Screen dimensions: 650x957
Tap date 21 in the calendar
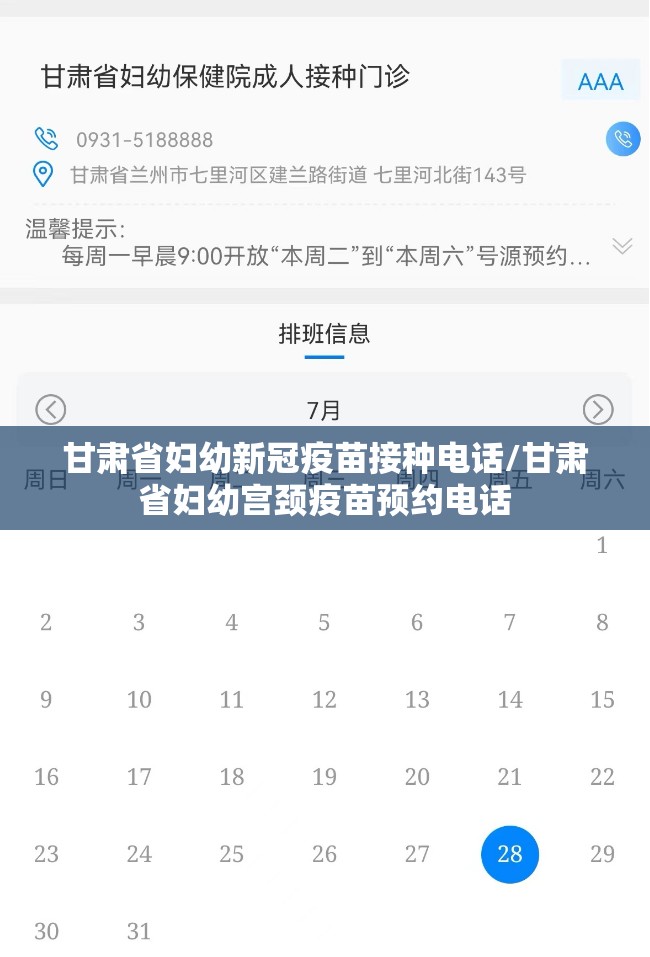pyautogui.click(x=509, y=777)
